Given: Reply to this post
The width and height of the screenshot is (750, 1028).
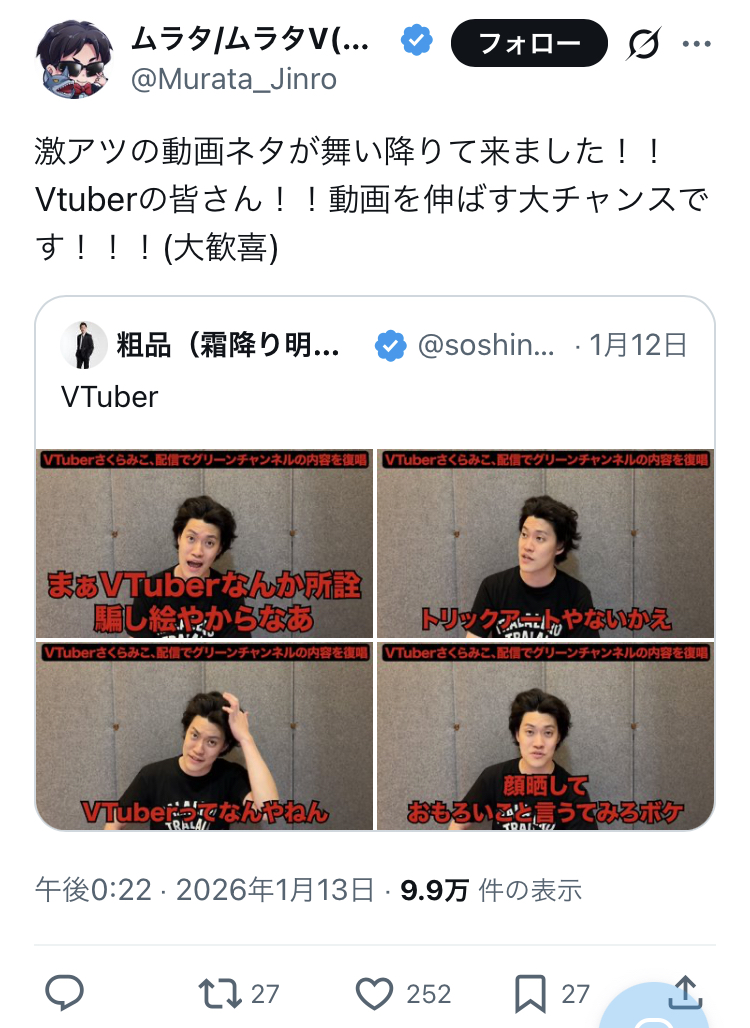Looking at the screenshot, I should point(64,993).
